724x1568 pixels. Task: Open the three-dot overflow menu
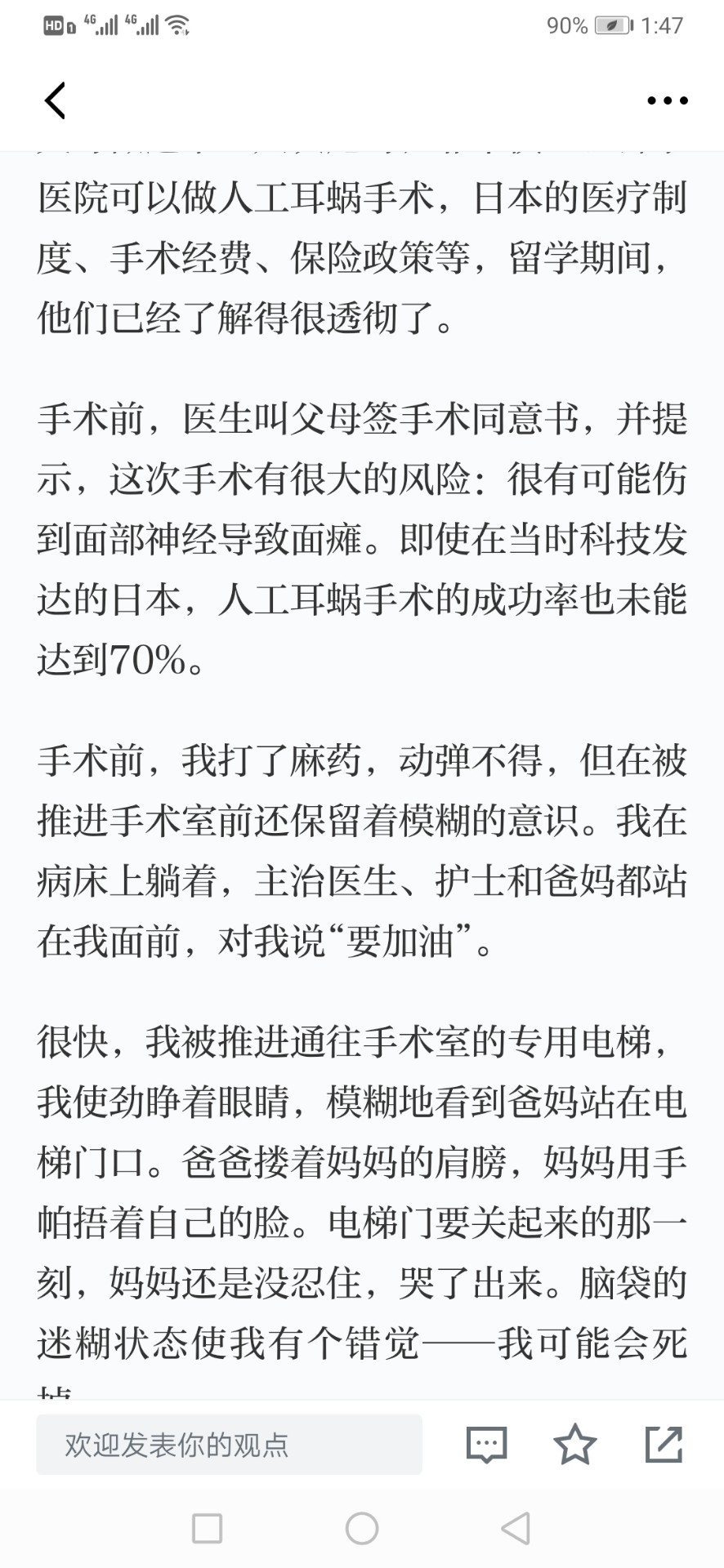668,100
